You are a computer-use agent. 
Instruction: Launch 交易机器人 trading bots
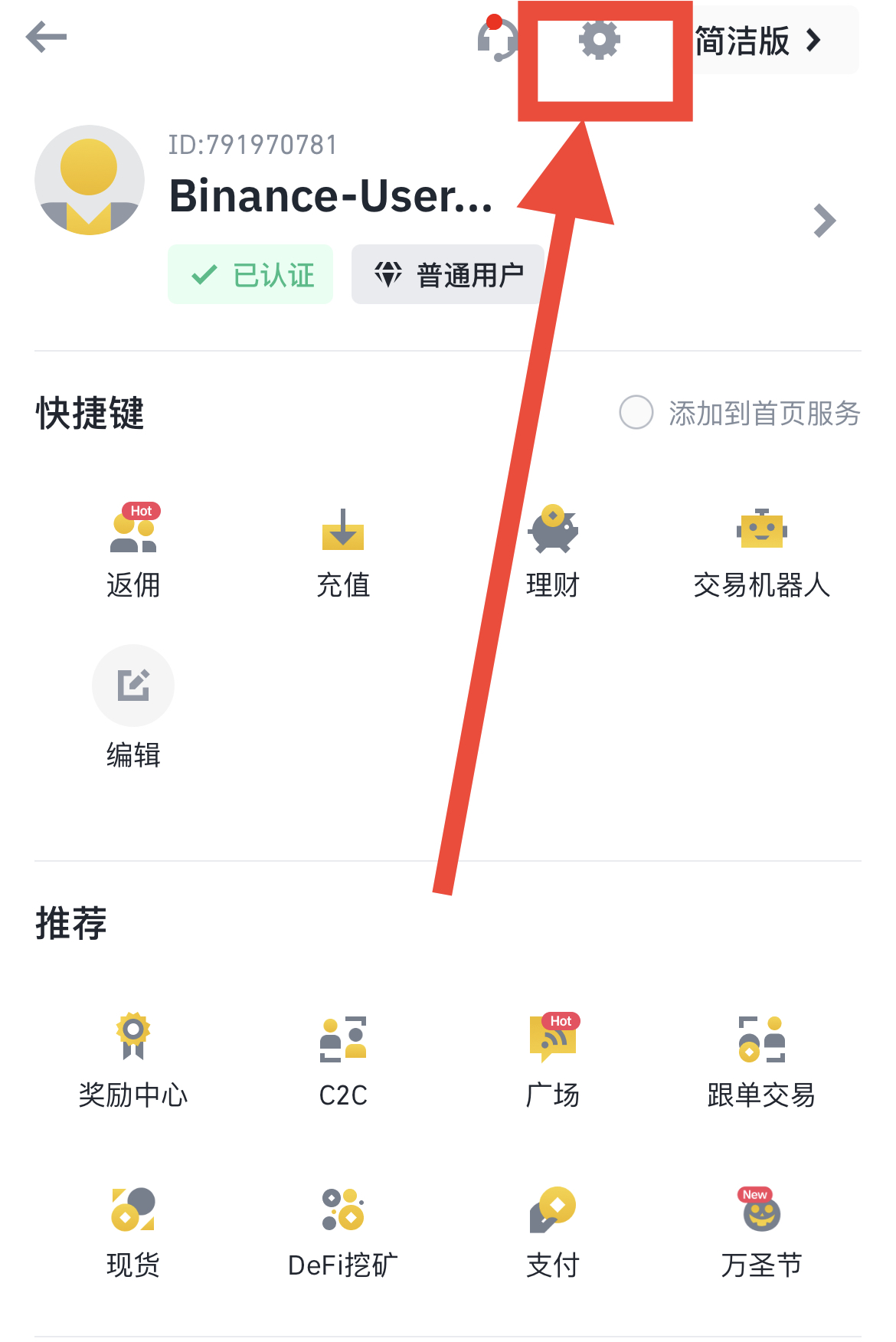[x=761, y=552]
